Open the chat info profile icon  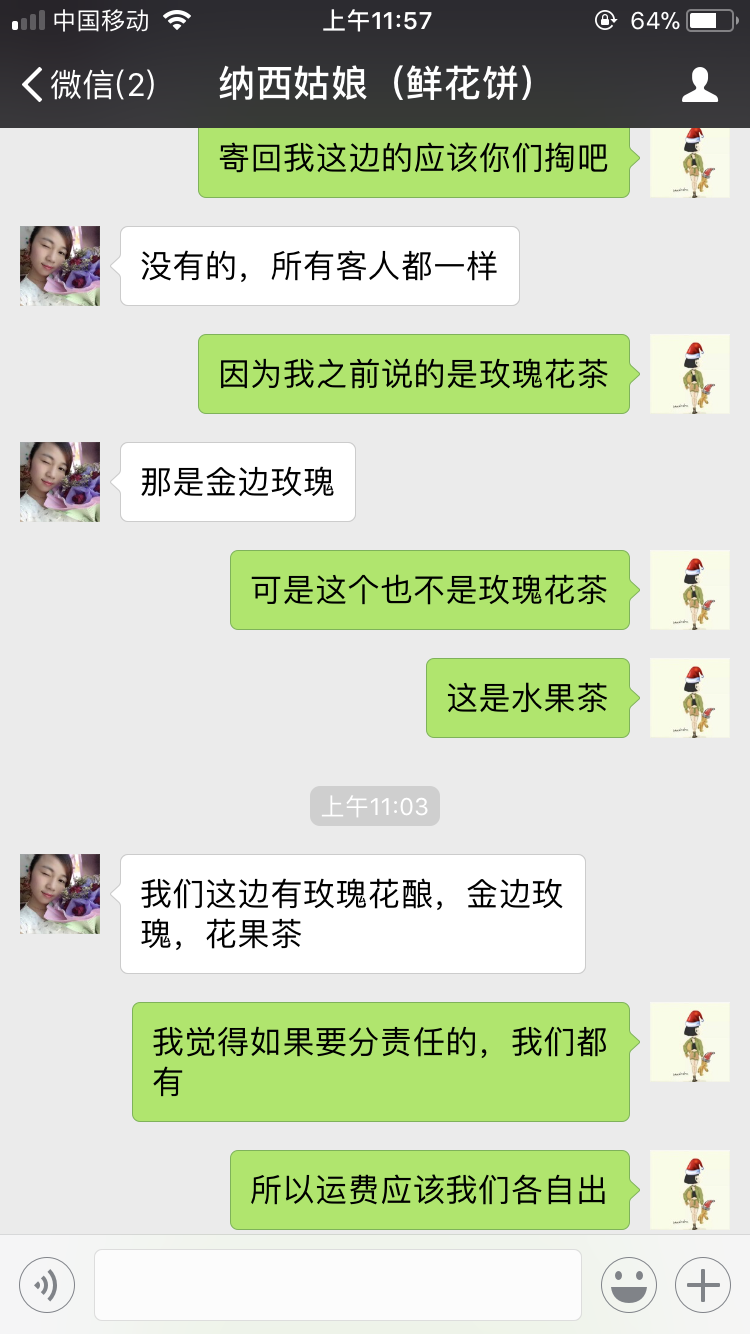[699, 85]
